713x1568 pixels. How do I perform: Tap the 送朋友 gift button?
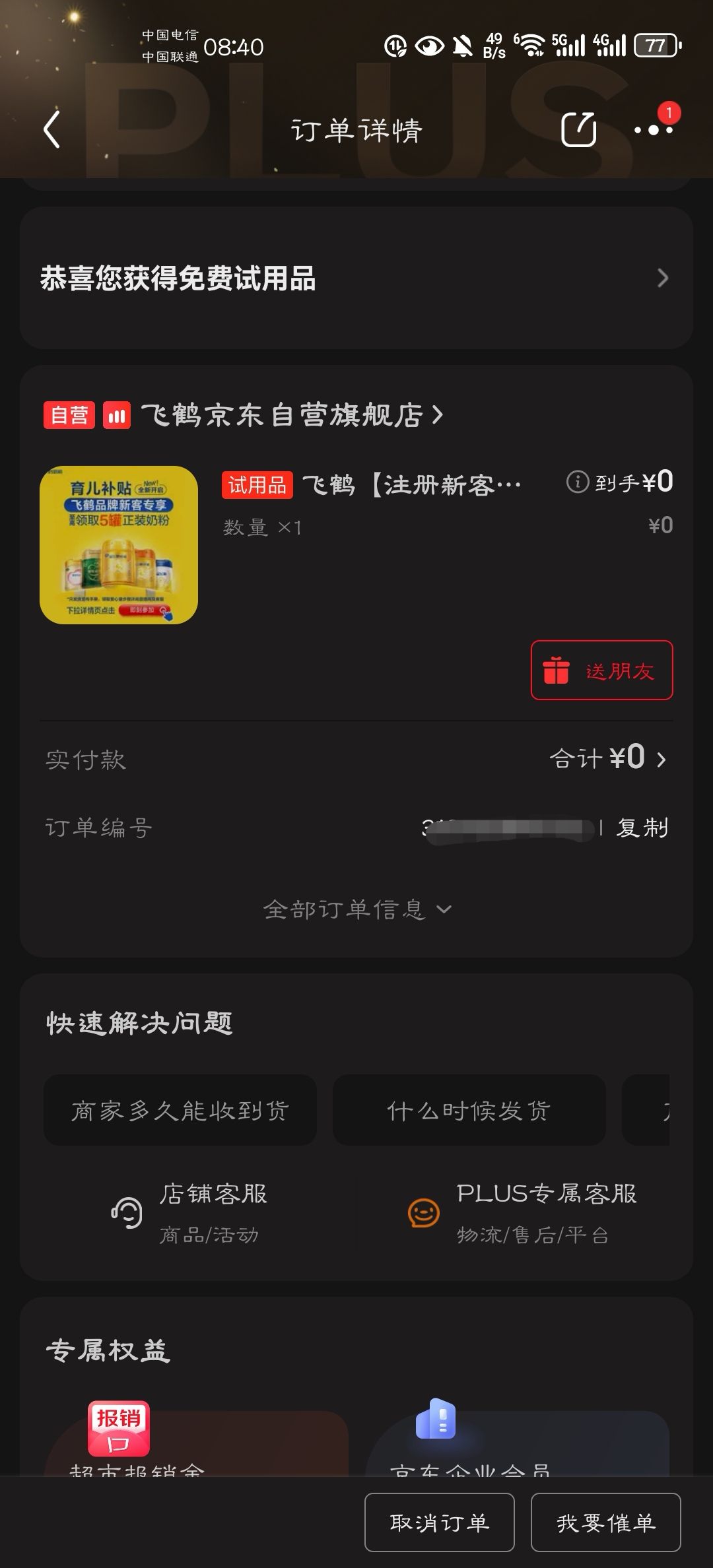click(x=601, y=670)
